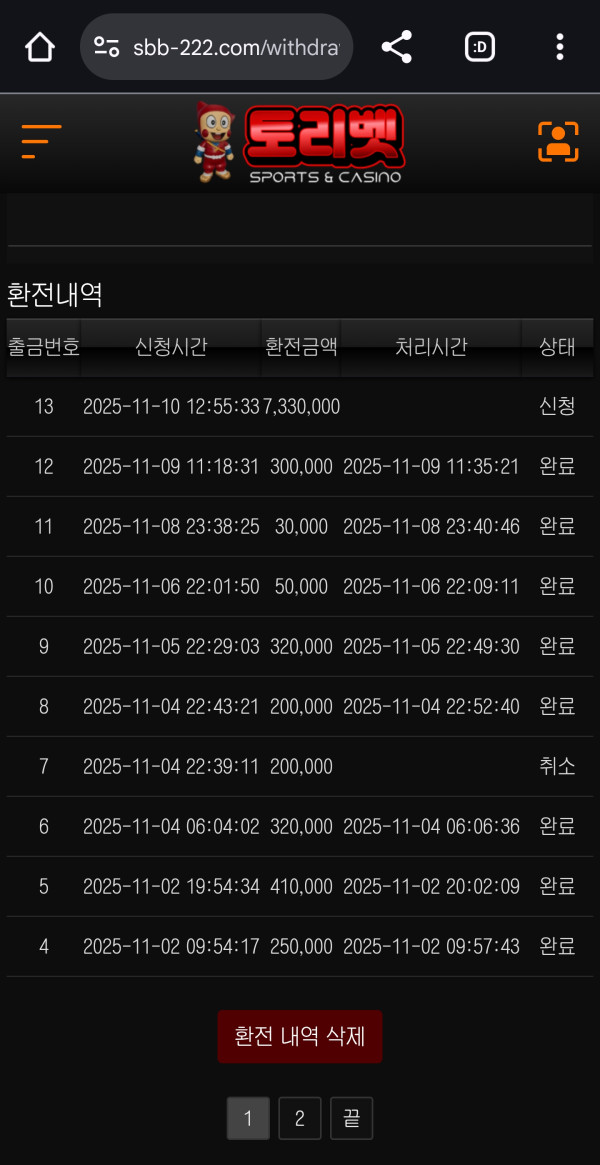Open the browser overflow menu

559,47
